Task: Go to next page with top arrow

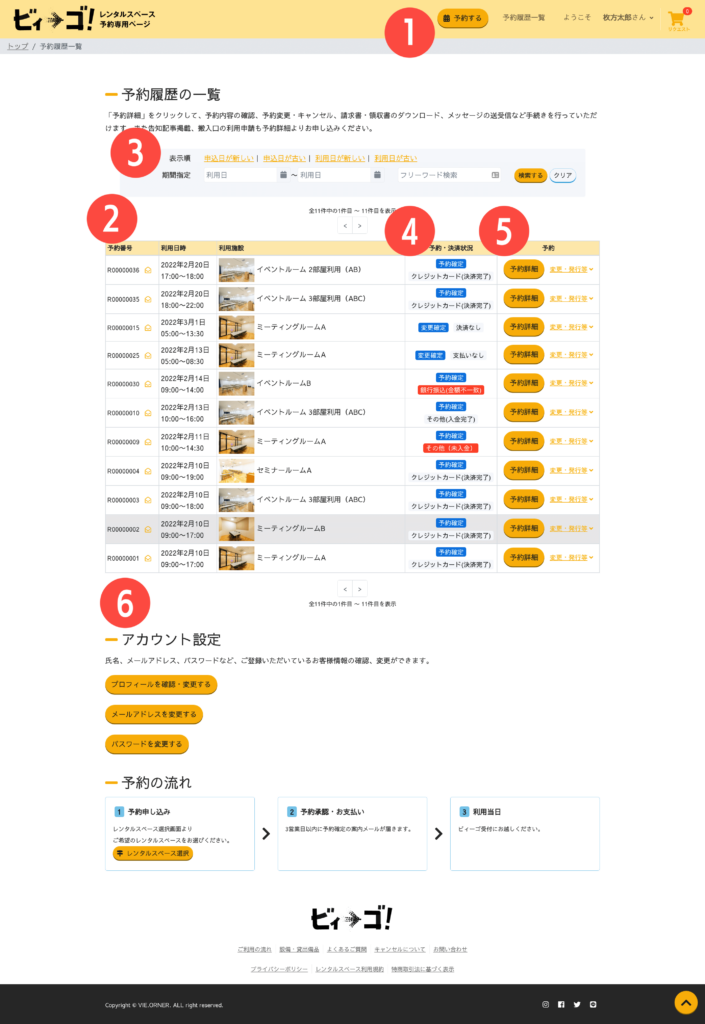Action: (360, 226)
